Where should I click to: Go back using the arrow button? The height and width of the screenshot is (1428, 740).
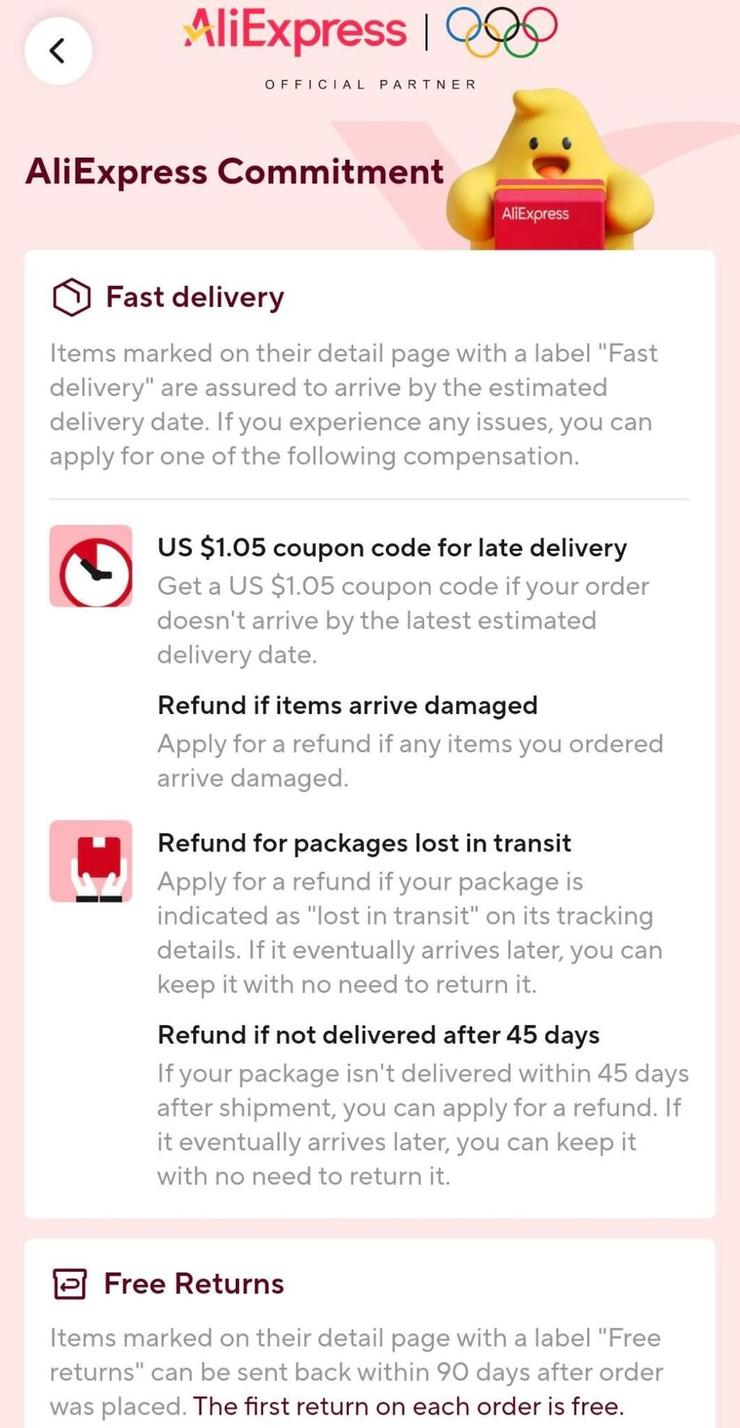(58, 50)
